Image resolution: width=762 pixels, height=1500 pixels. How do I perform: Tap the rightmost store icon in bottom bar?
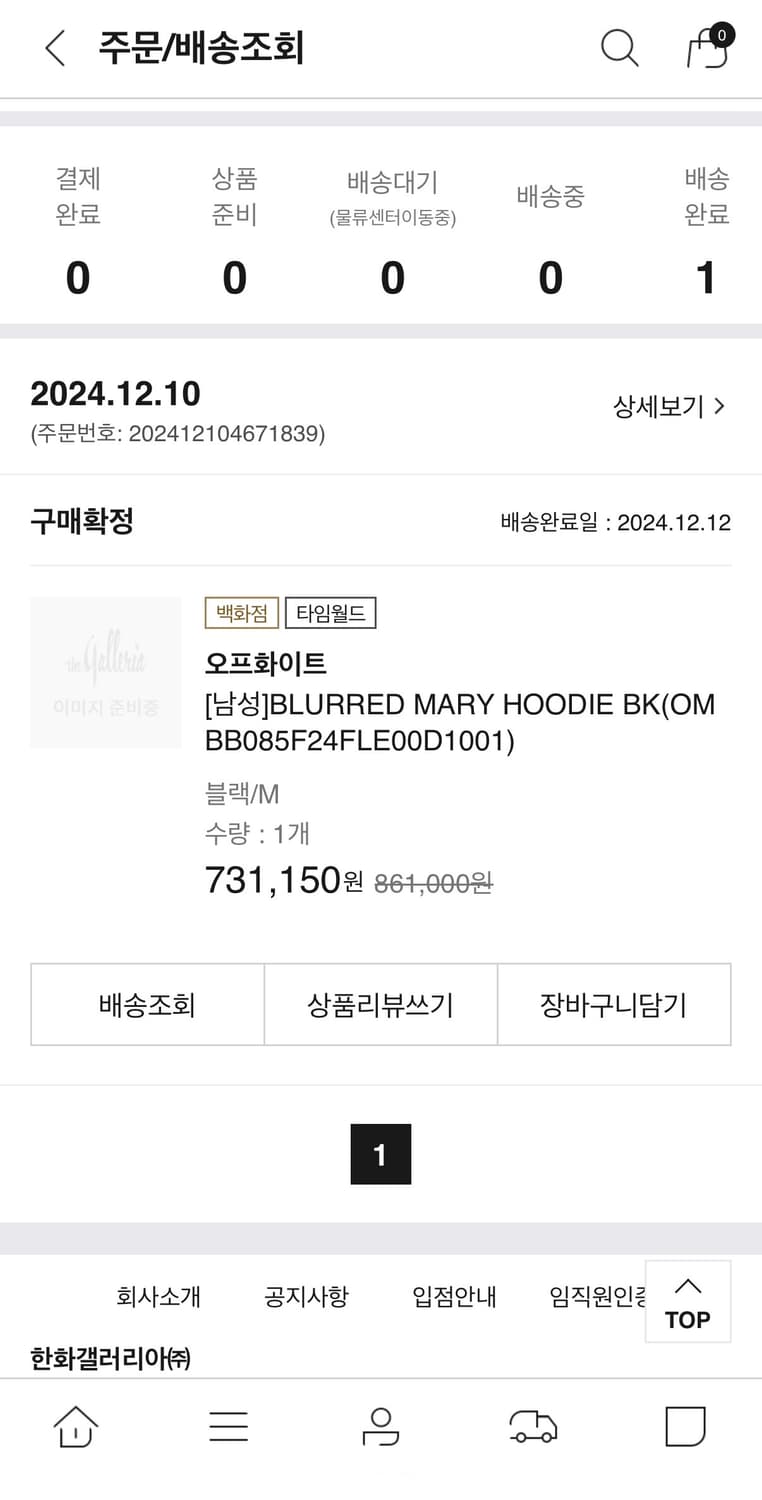pos(685,1427)
